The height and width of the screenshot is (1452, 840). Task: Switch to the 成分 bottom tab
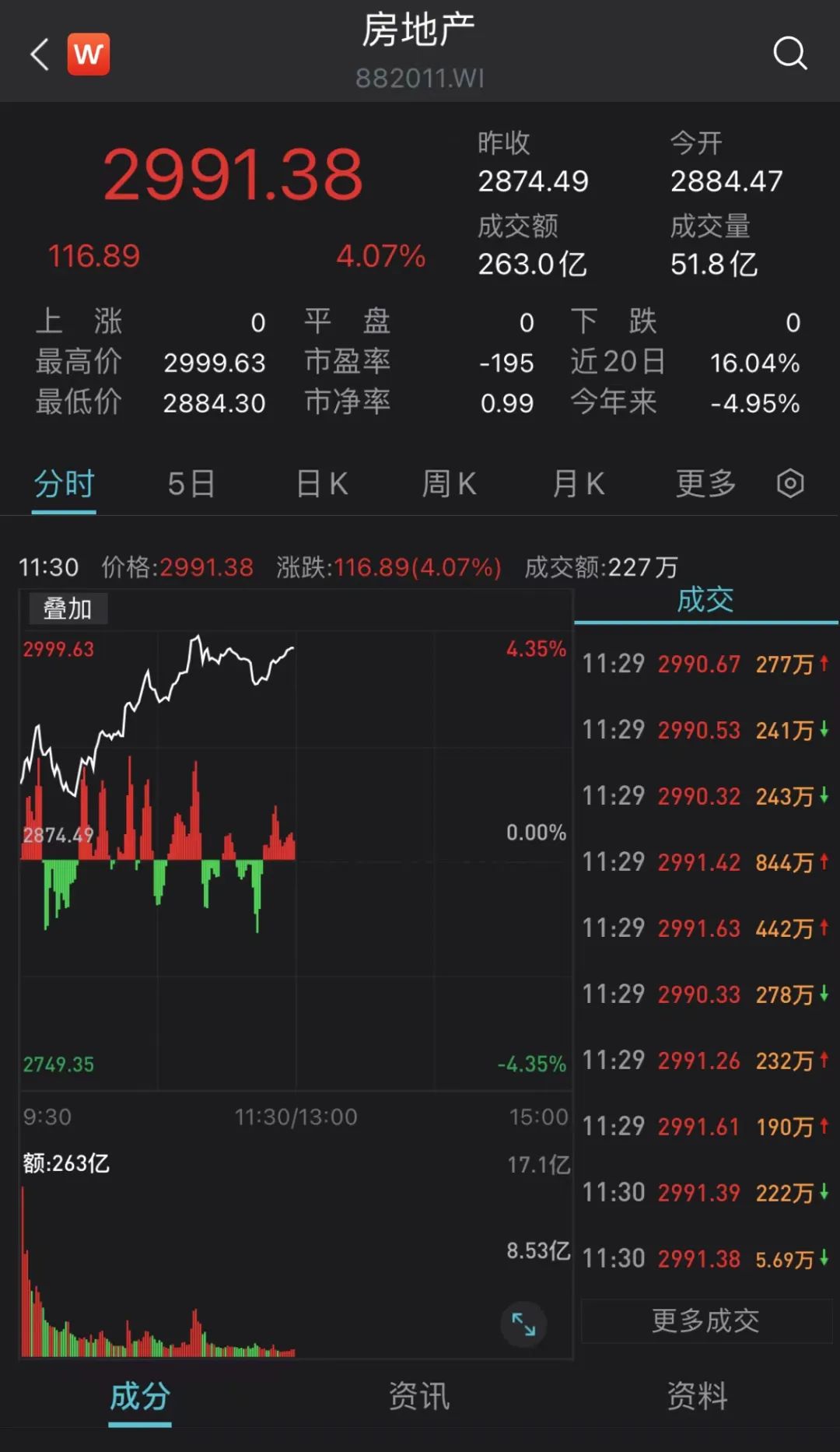[x=140, y=1397]
